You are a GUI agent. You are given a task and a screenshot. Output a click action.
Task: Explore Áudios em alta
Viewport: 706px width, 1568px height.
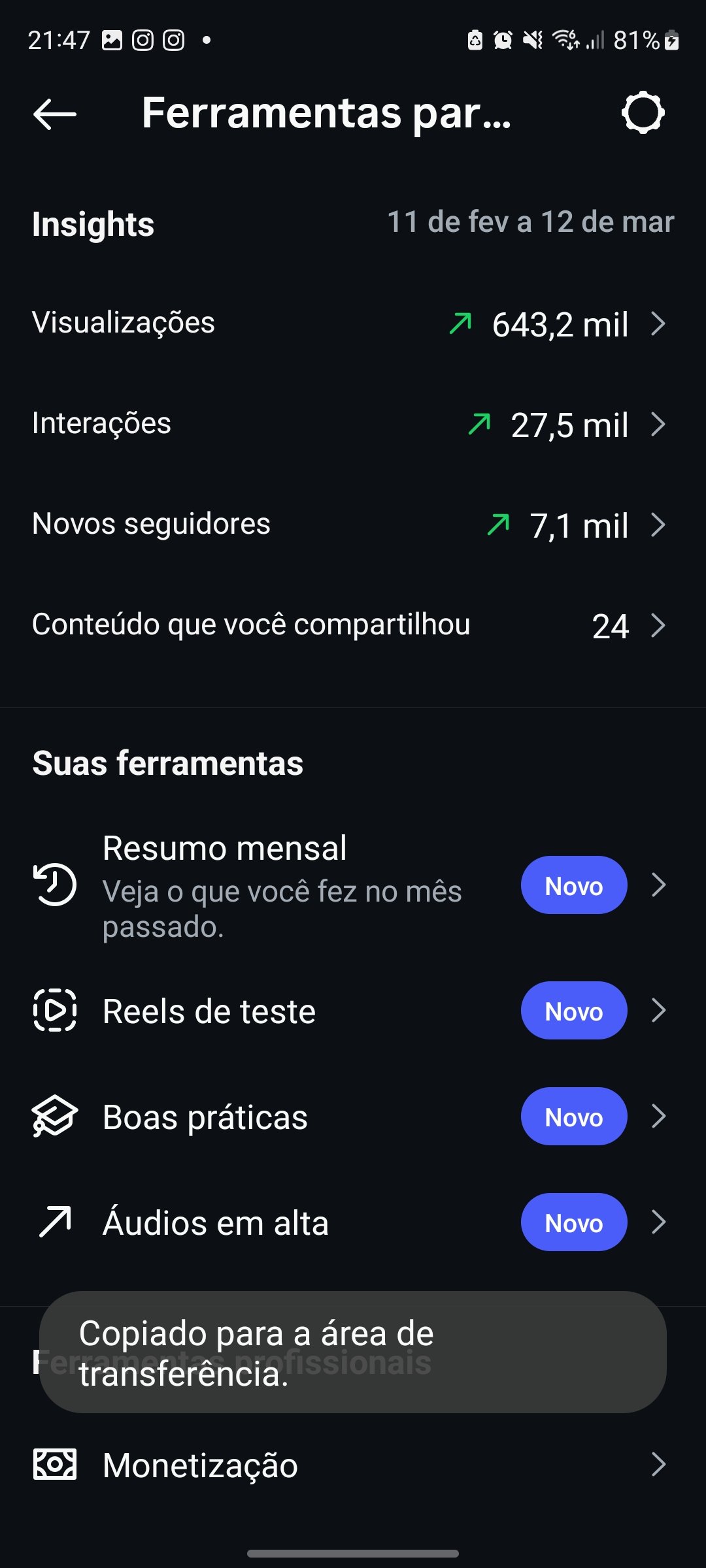[x=352, y=1222]
